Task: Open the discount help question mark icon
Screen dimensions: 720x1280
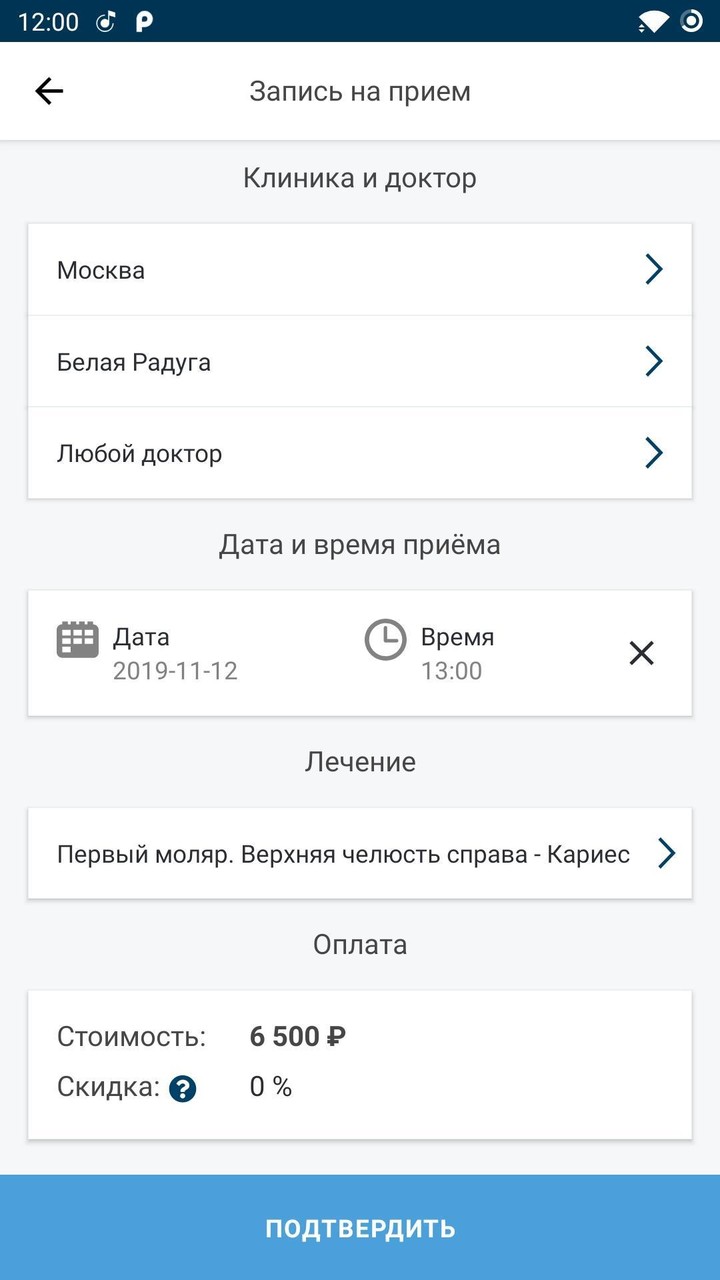Action: (x=182, y=1088)
